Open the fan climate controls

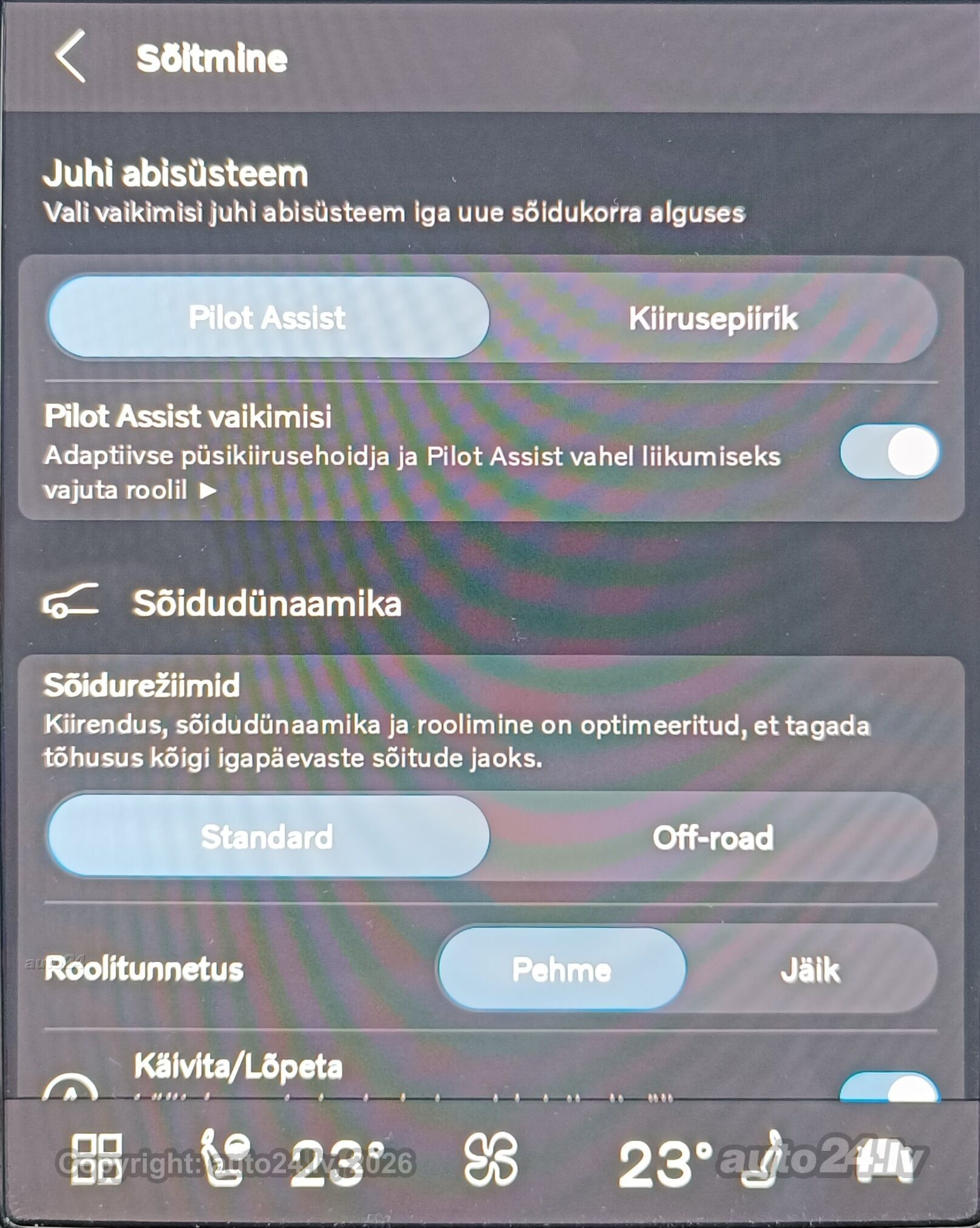pos(491,1159)
